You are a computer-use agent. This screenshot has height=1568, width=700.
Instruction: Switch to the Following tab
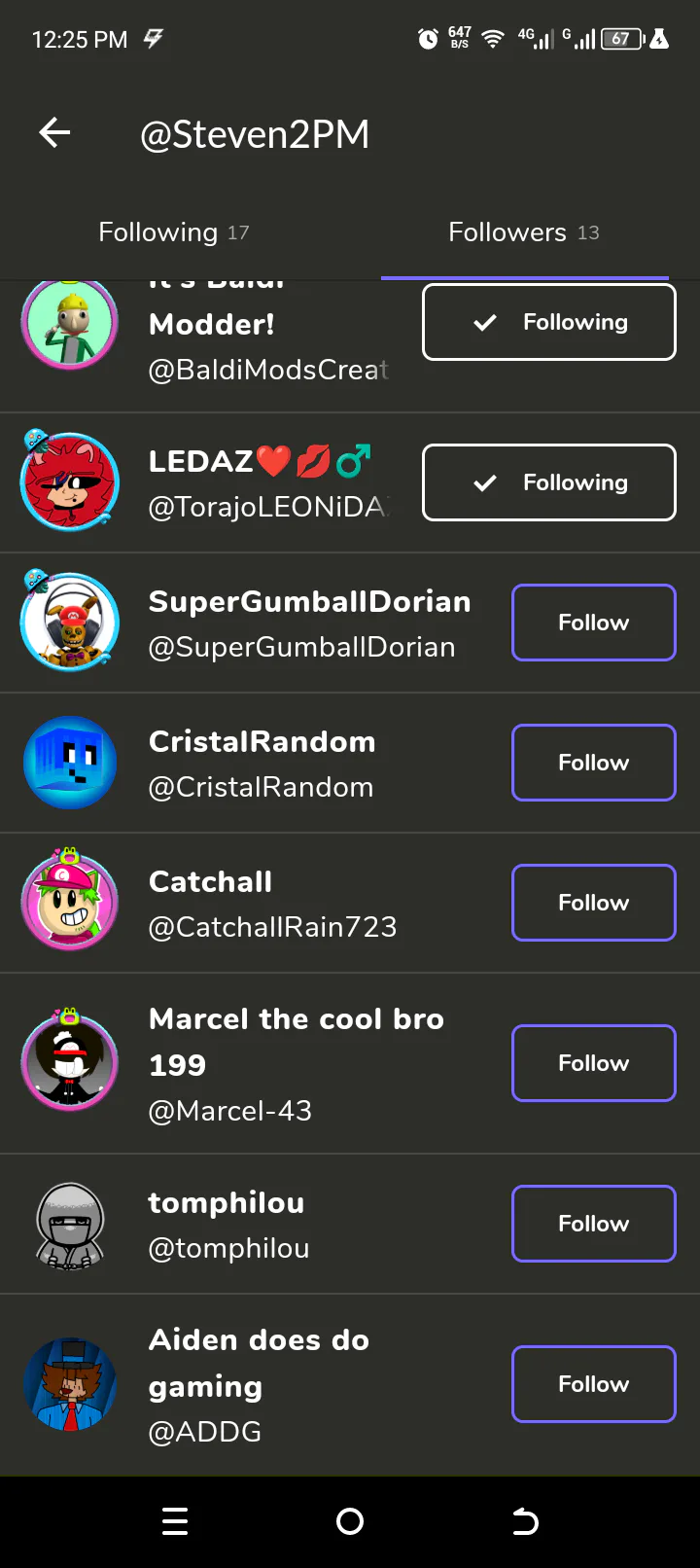tap(174, 232)
